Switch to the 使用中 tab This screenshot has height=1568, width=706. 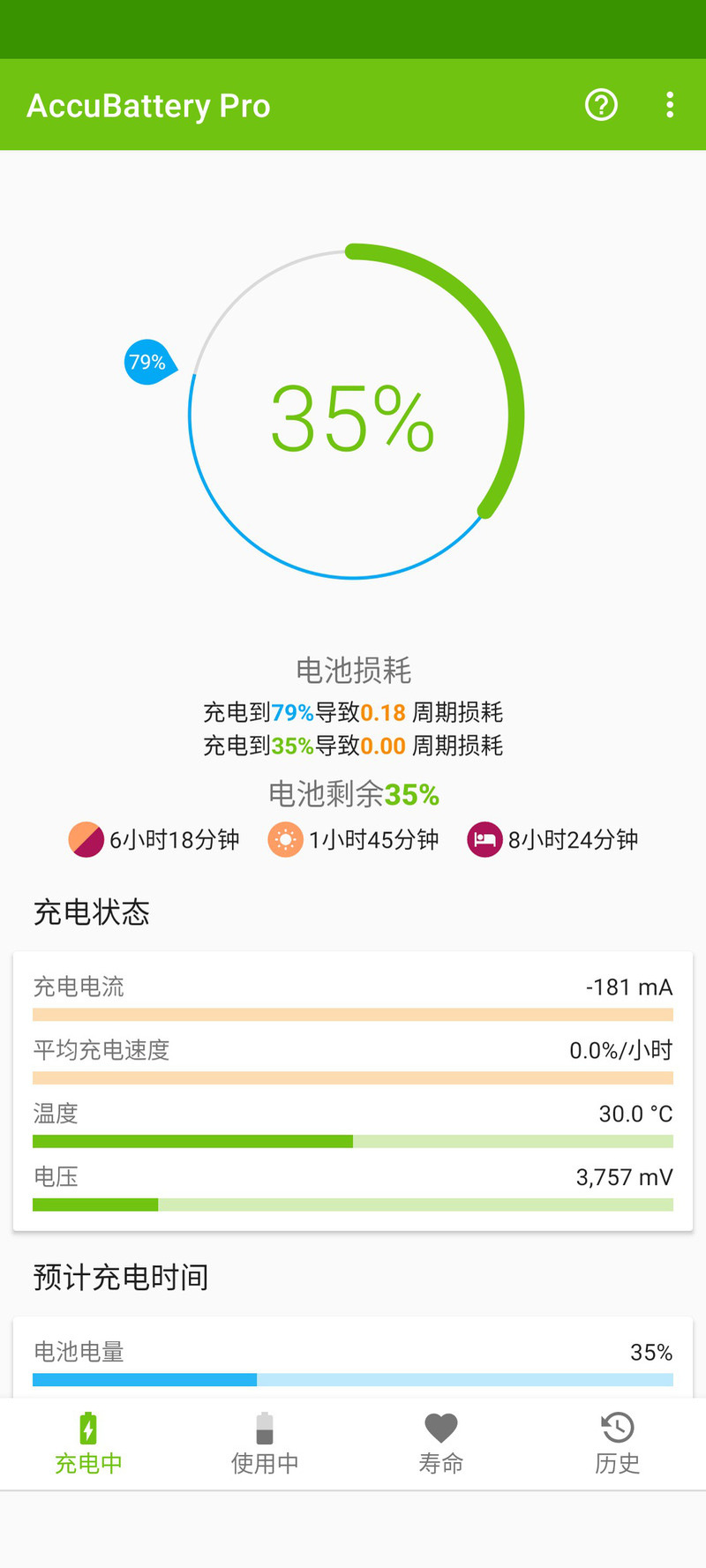(x=265, y=1444)
